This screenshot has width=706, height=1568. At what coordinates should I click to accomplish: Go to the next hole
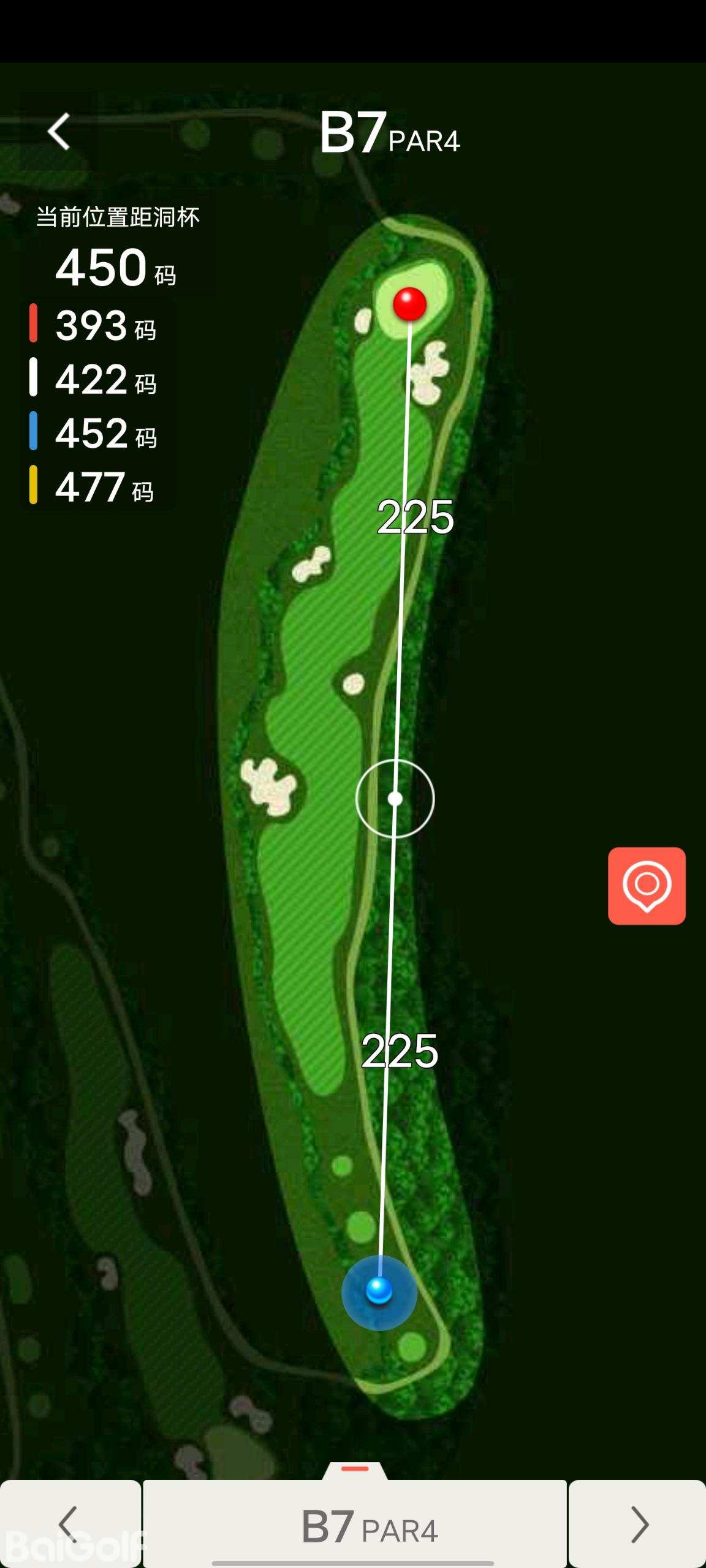(638, 1523)
